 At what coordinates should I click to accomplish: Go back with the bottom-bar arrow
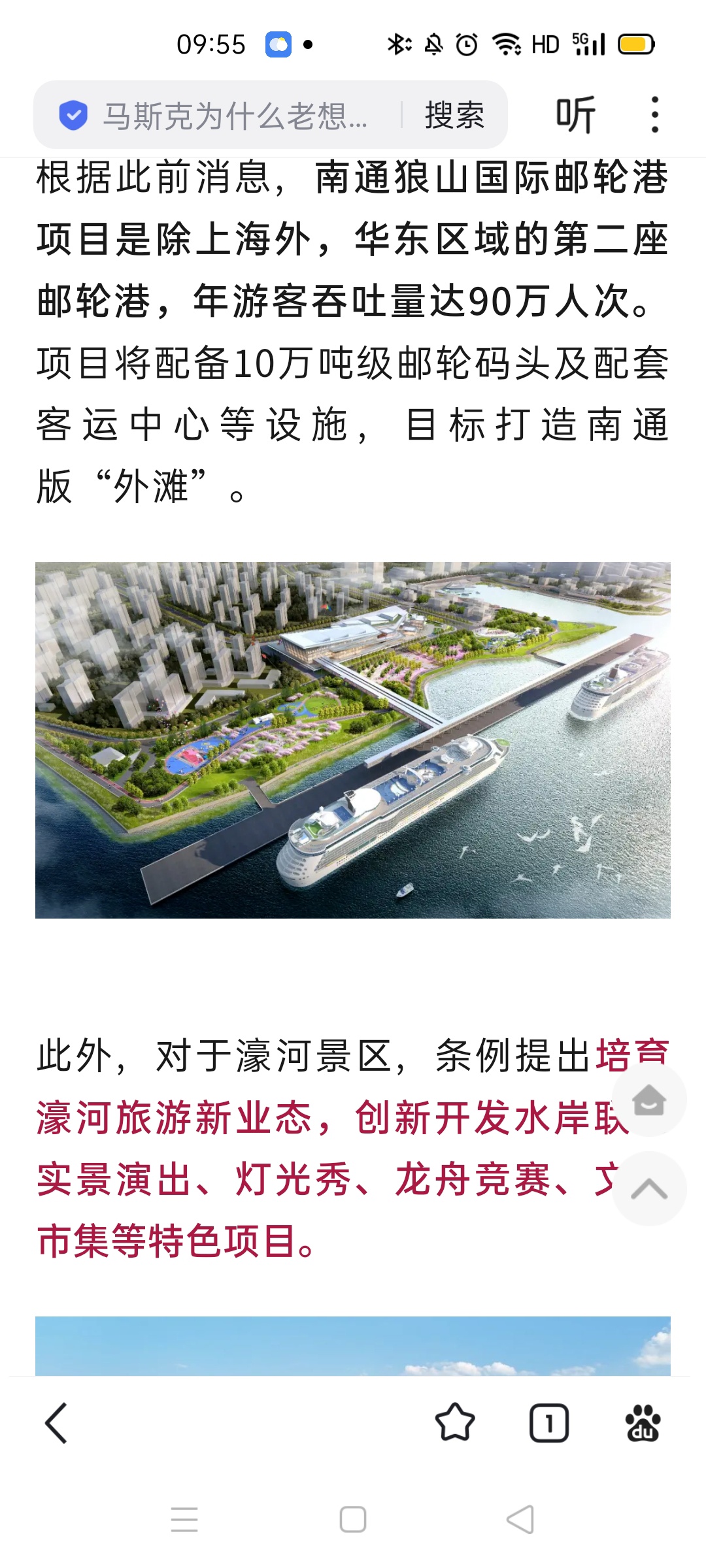point(56,1423)
